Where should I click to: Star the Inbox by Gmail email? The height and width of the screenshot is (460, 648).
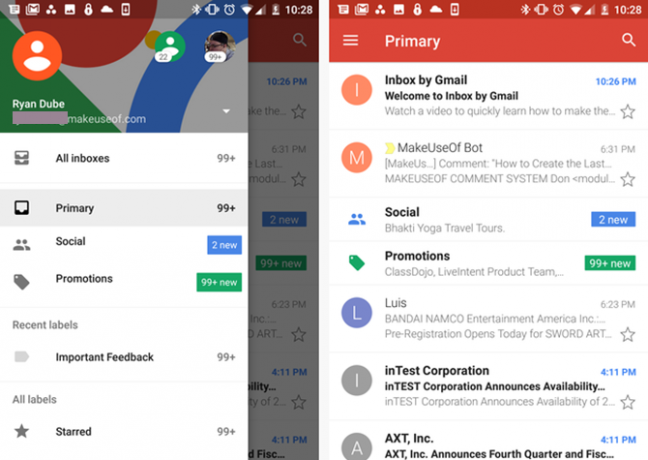point(627,112)
